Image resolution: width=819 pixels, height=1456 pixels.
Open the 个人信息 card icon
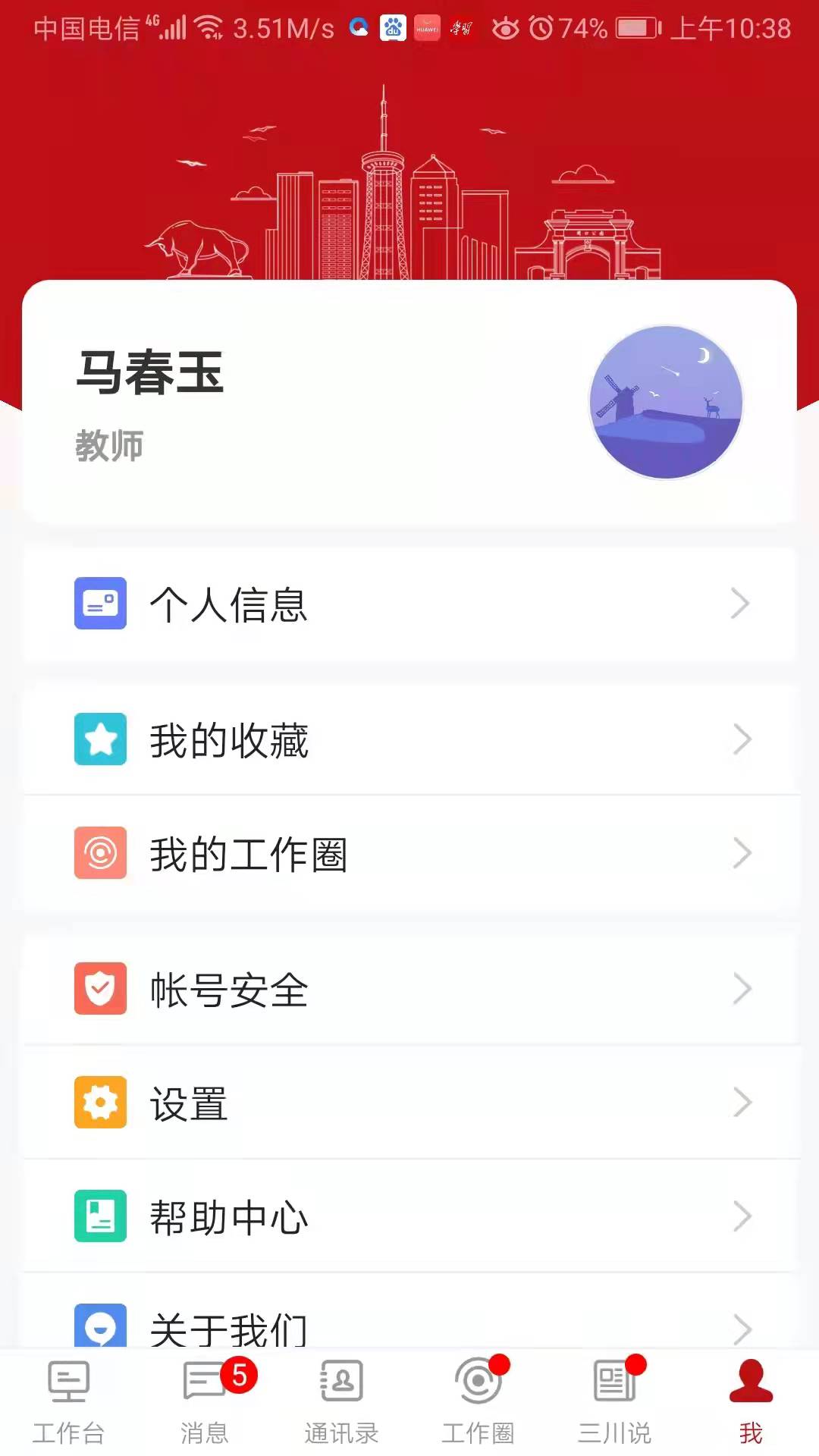pyautogui.click(x=99, y=604)
